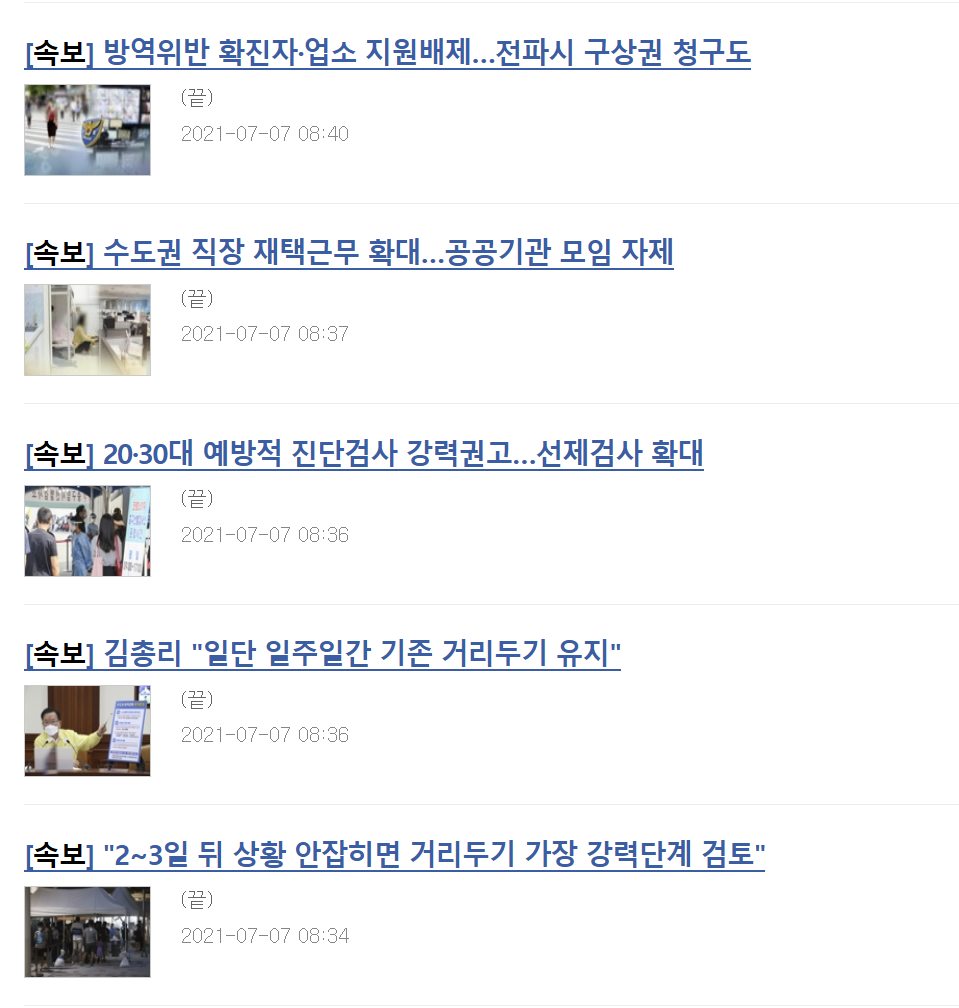Image resolution: width=959 pixels, height=1008 pixels.
Task: Tap thumbnail of 강력단계 검토 article
Action: click(87, 932)
